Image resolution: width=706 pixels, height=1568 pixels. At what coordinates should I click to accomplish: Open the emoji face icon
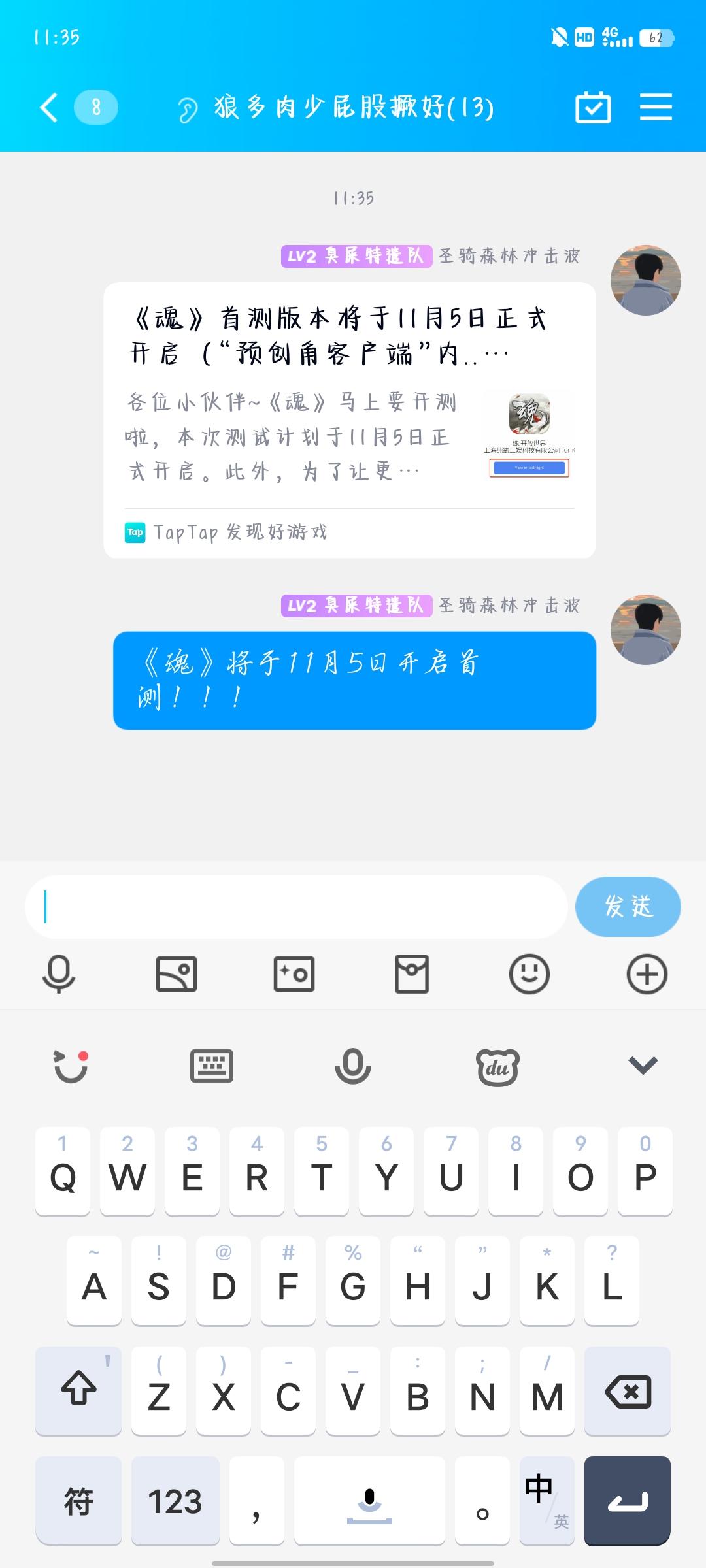(529, 973)
